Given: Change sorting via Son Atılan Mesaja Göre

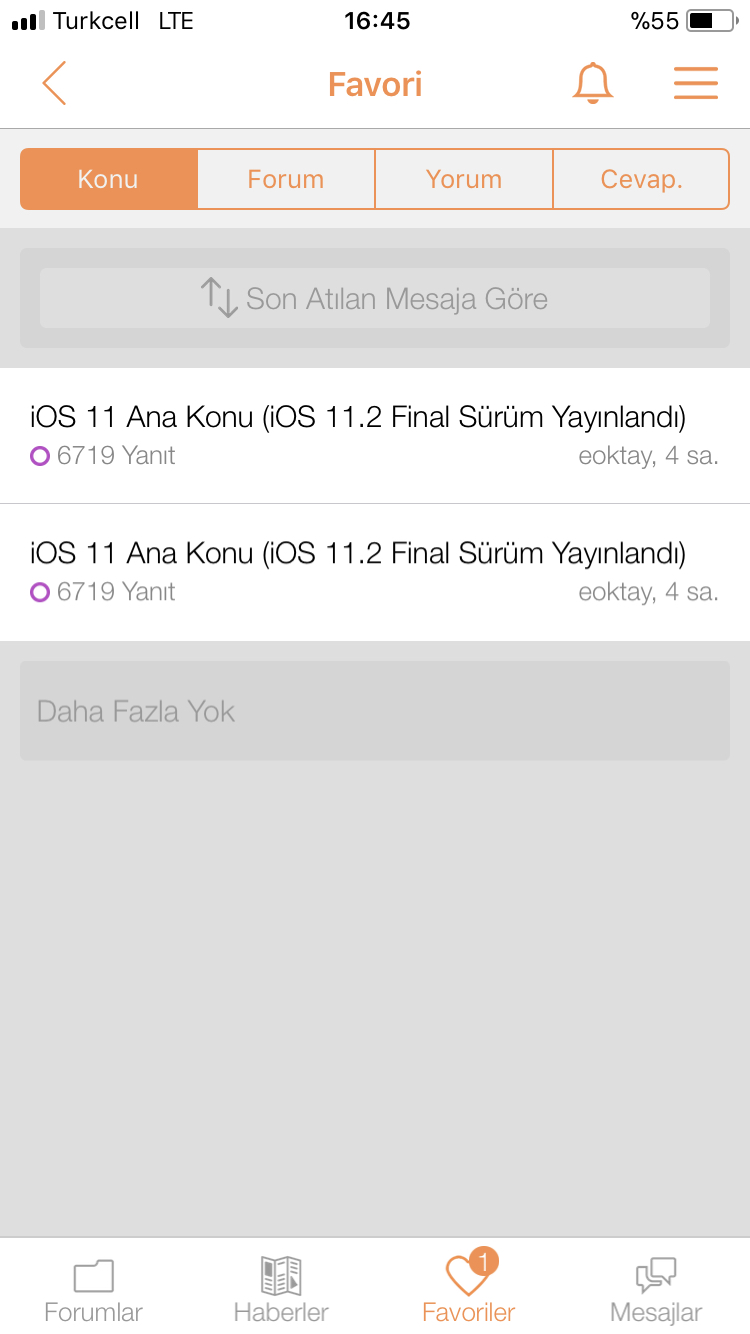Looking at the screenshot, I should pos(375,298).
